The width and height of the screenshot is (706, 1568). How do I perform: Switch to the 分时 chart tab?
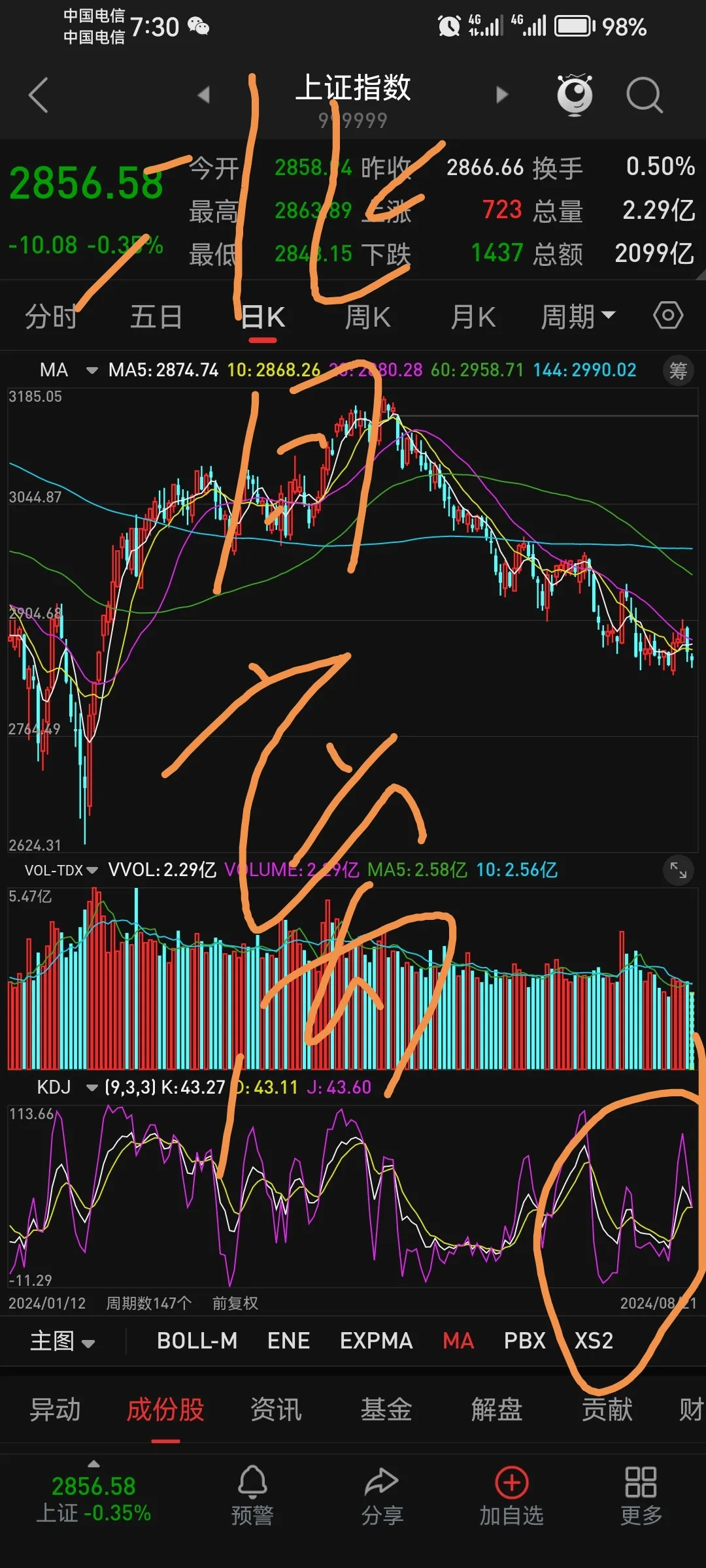tap(51, 318)
